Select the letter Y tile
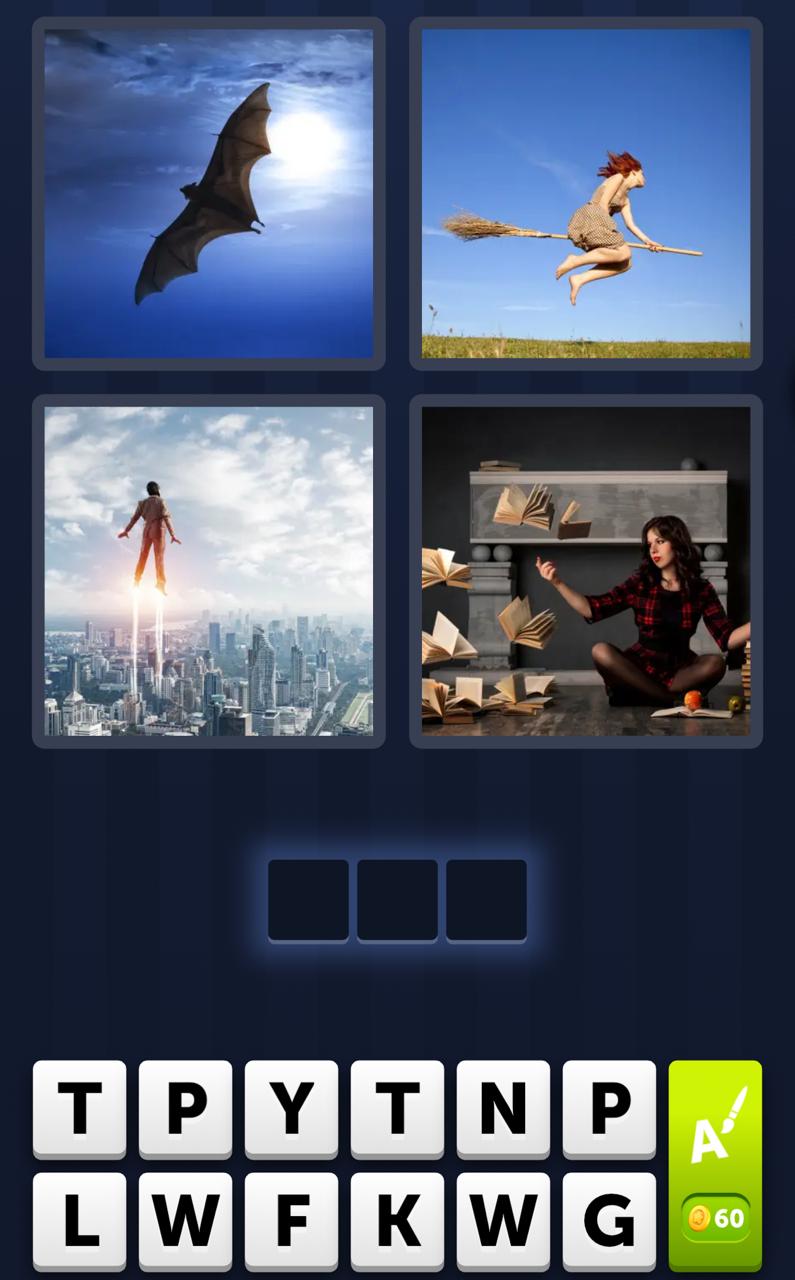Image resolution: width=795 pixels, height=1280 pixels. coord(291,1108)
